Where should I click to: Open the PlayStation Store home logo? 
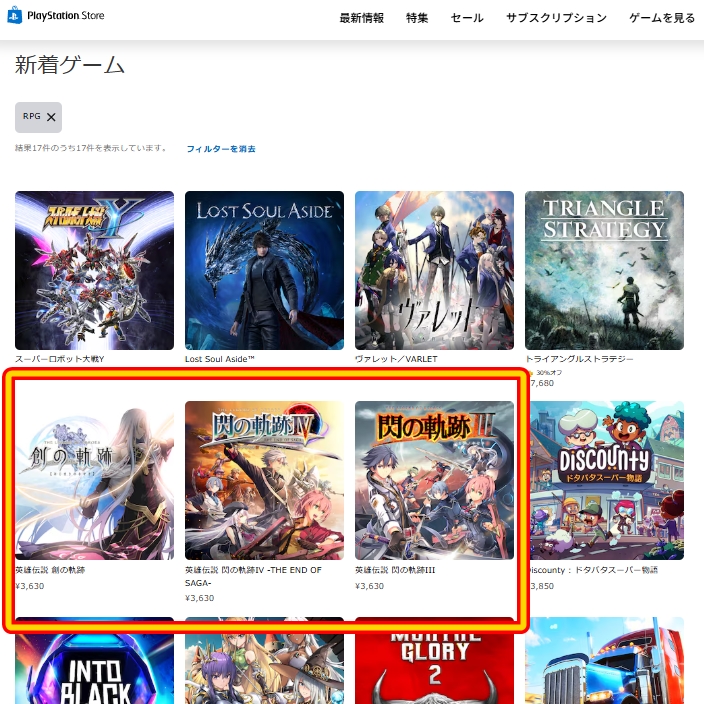point(59,17)
